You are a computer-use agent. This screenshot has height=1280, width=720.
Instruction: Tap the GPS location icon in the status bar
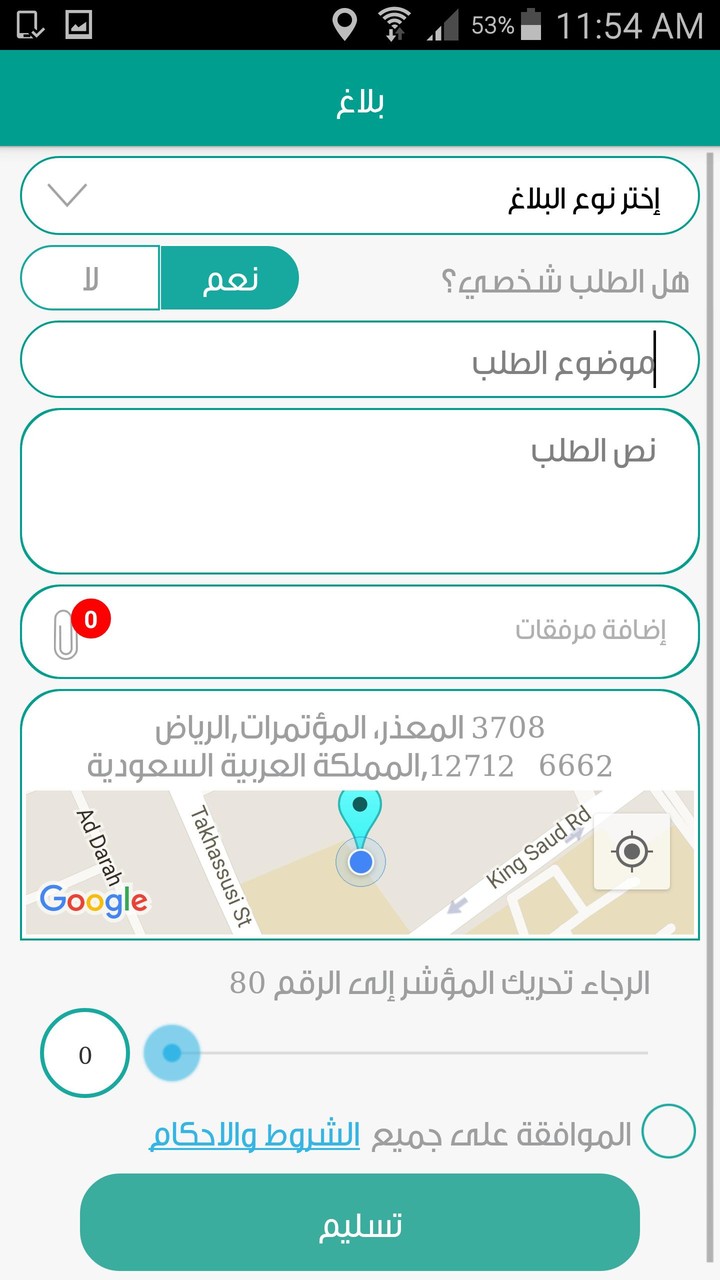pos(345,25)
